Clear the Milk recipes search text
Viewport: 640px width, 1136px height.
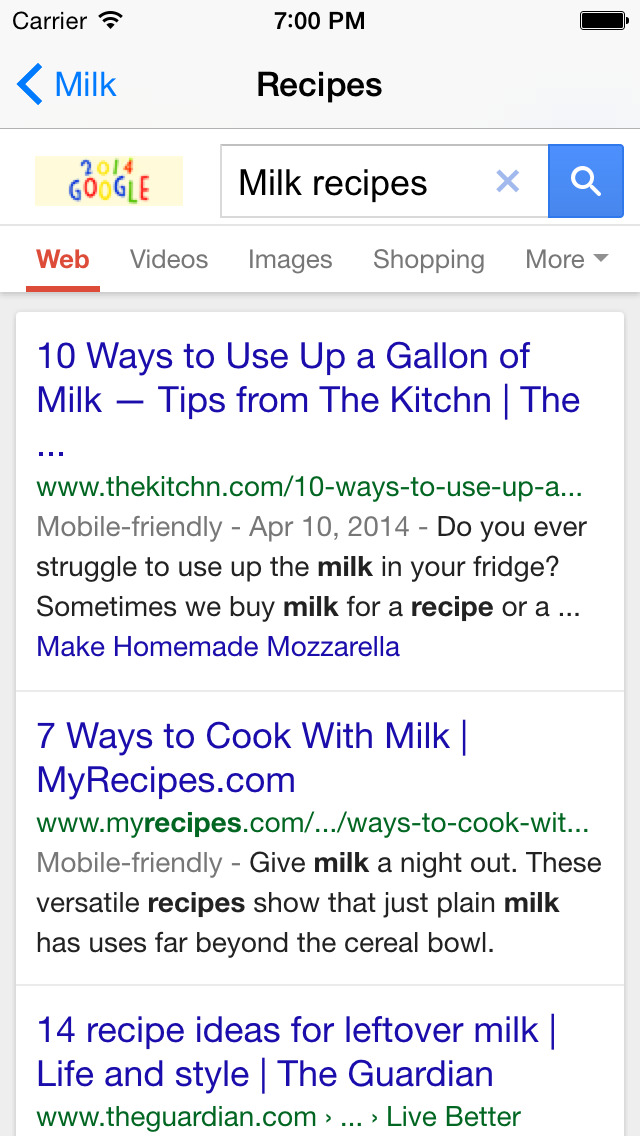point(507,181)
